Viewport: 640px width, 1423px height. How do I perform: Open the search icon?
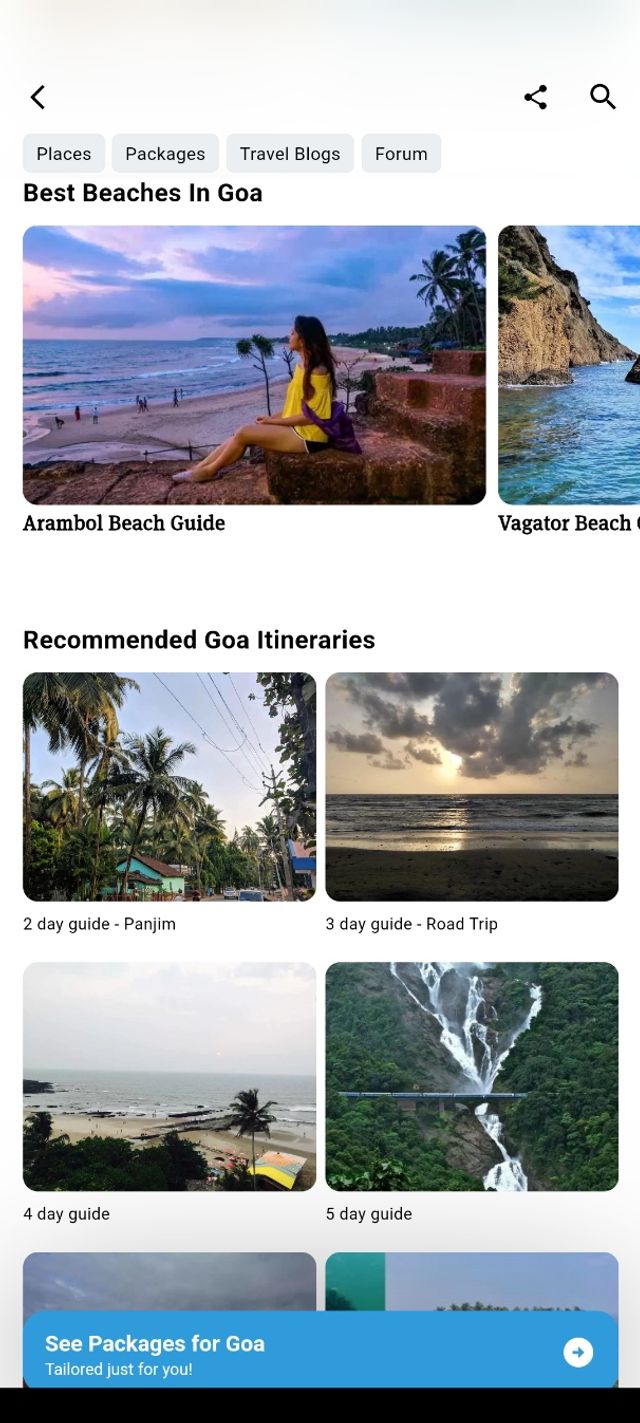click(x=602, y=97)
